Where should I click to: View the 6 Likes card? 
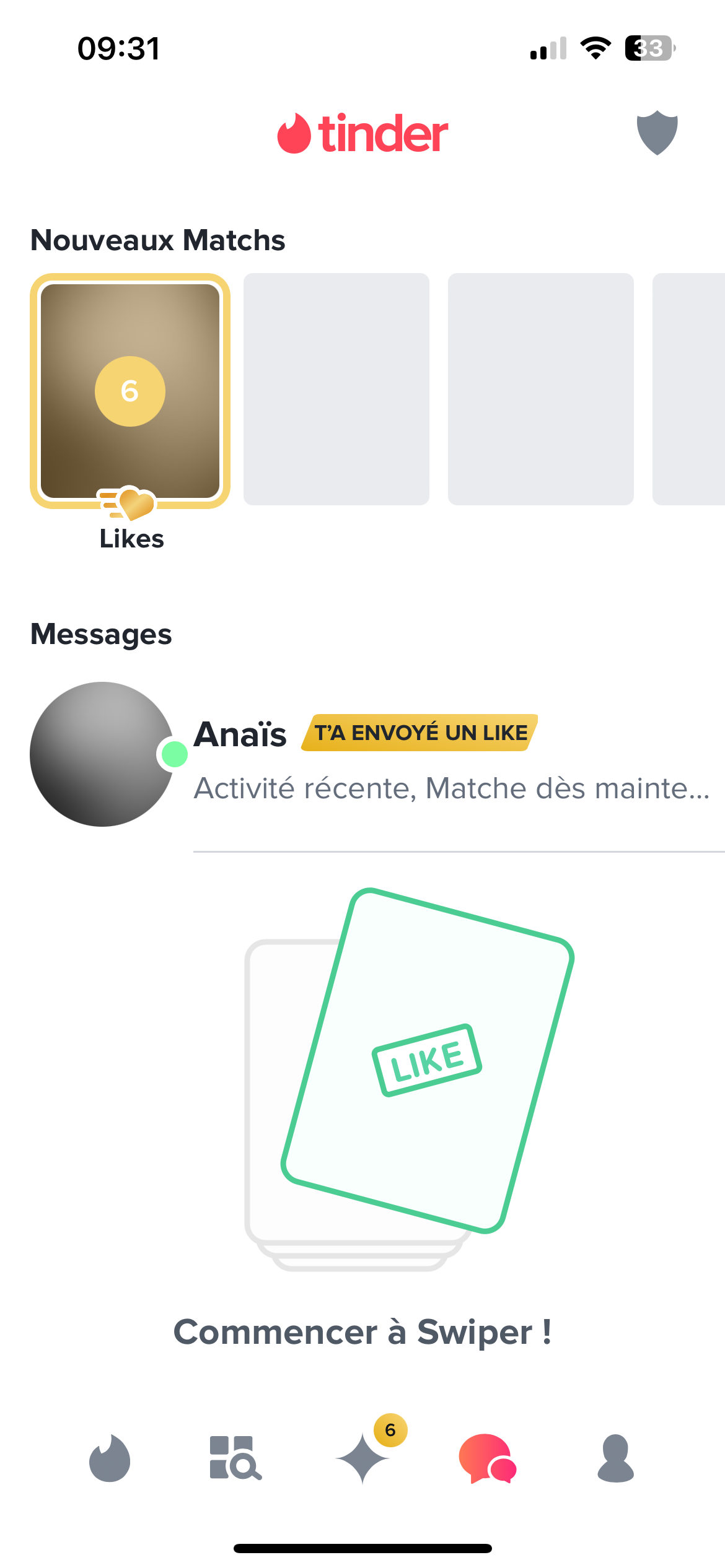(130, 391)
